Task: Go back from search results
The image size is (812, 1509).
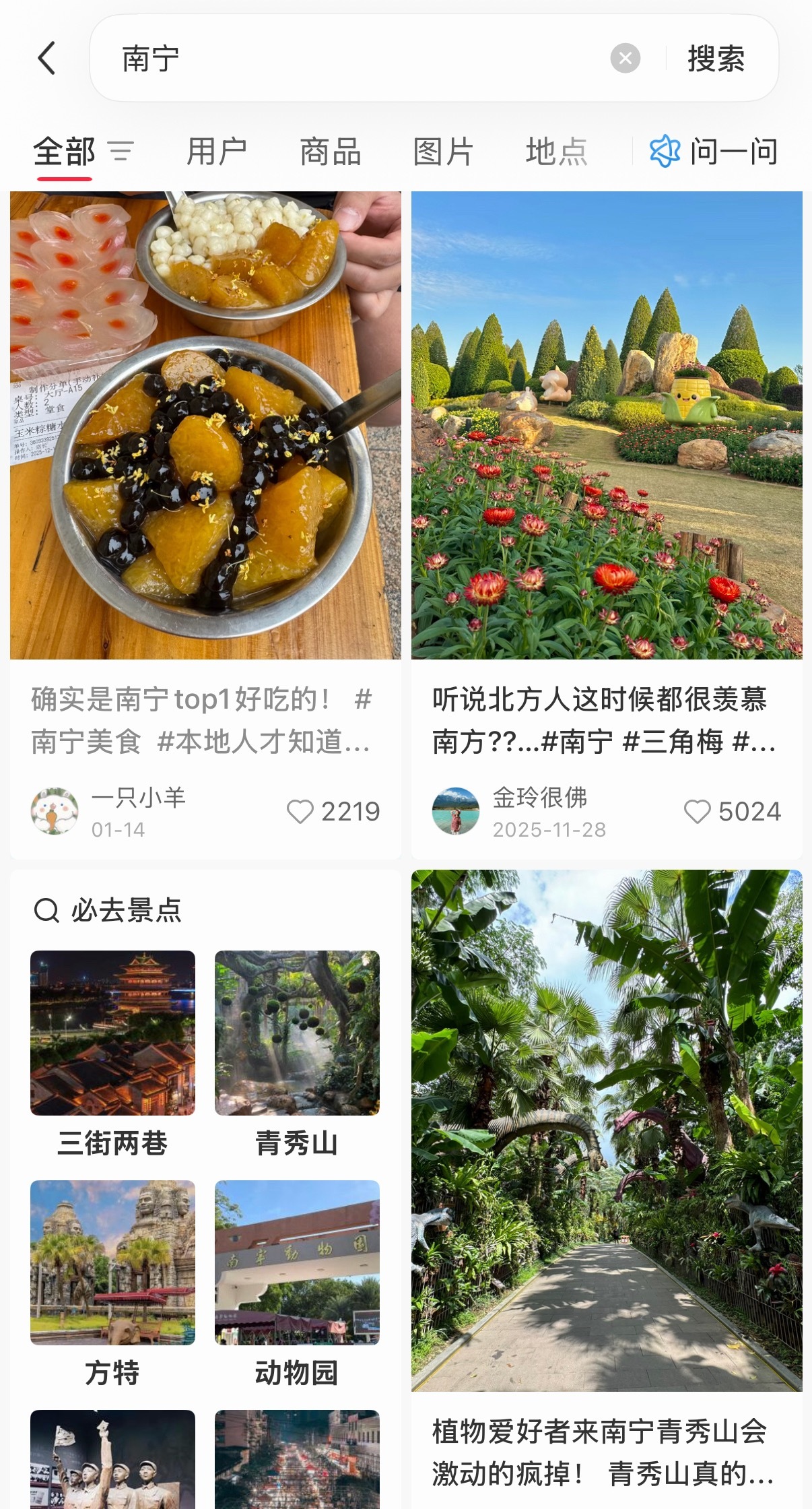Action: [46, 58]
